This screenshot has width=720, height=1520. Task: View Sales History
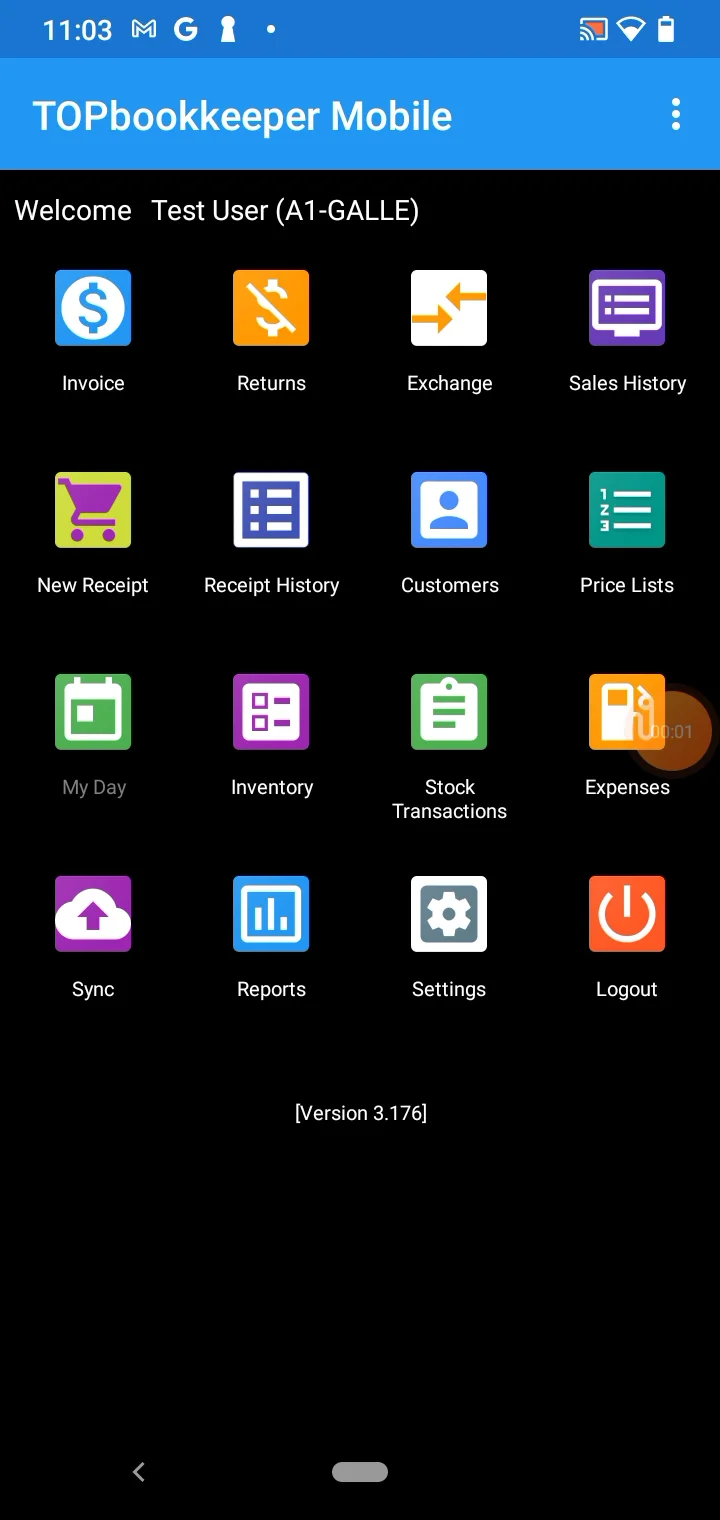pos(627,308)
